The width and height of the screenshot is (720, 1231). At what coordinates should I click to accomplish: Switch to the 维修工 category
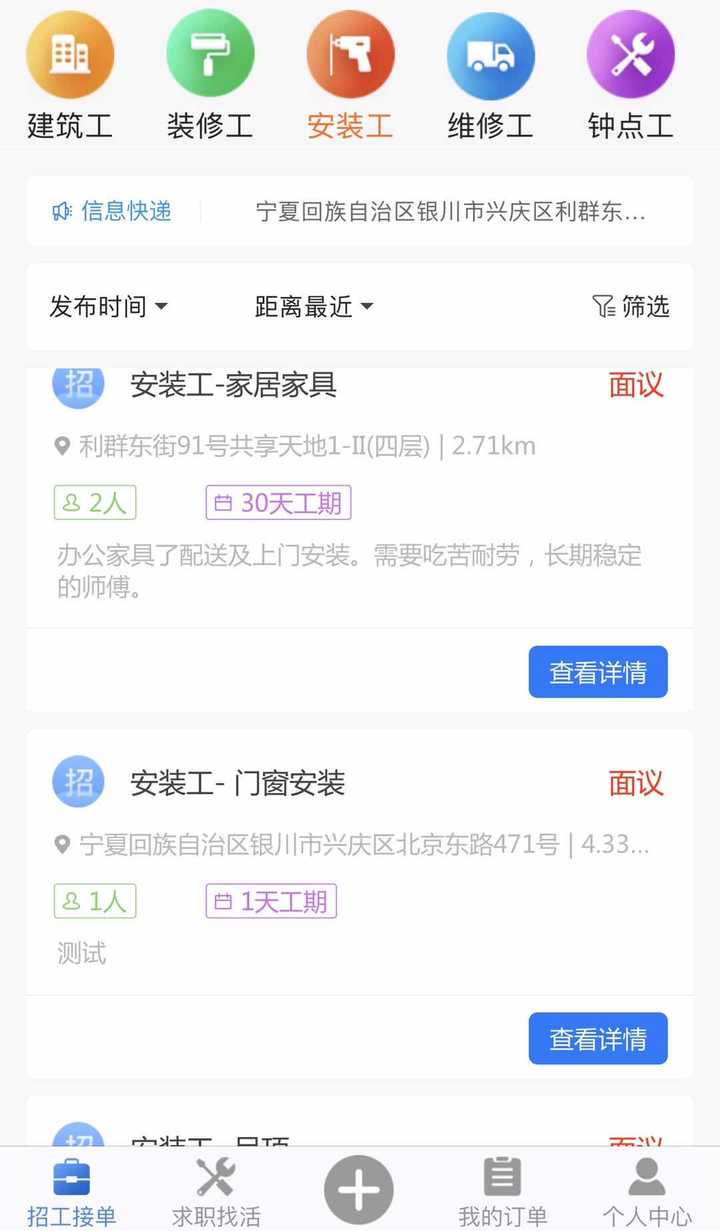pyautogui.click(x=490, y=76)
